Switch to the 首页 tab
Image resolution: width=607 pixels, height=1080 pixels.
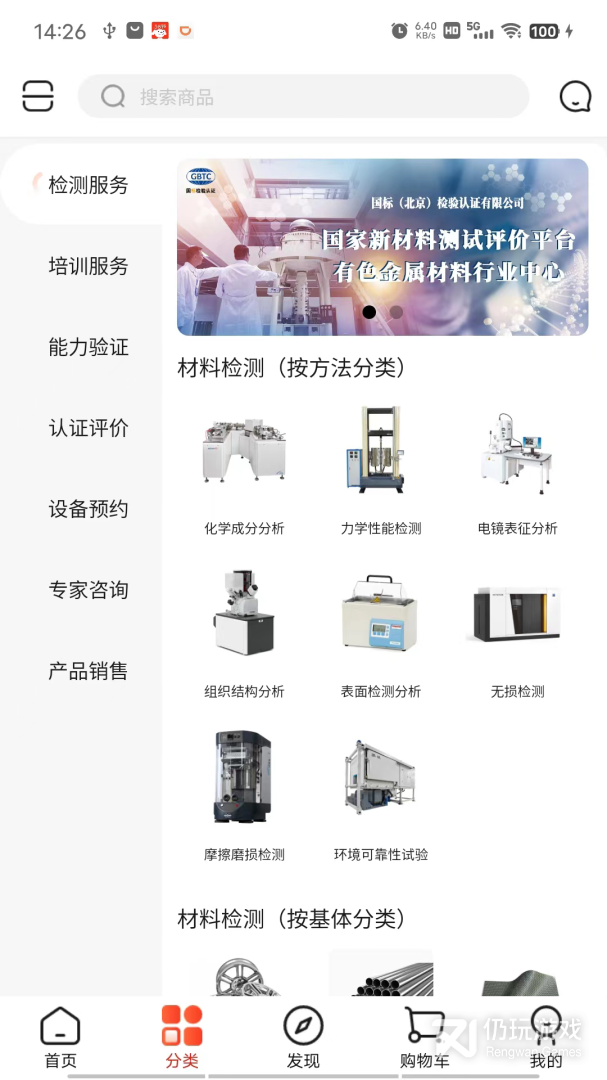click(60, 1038)
